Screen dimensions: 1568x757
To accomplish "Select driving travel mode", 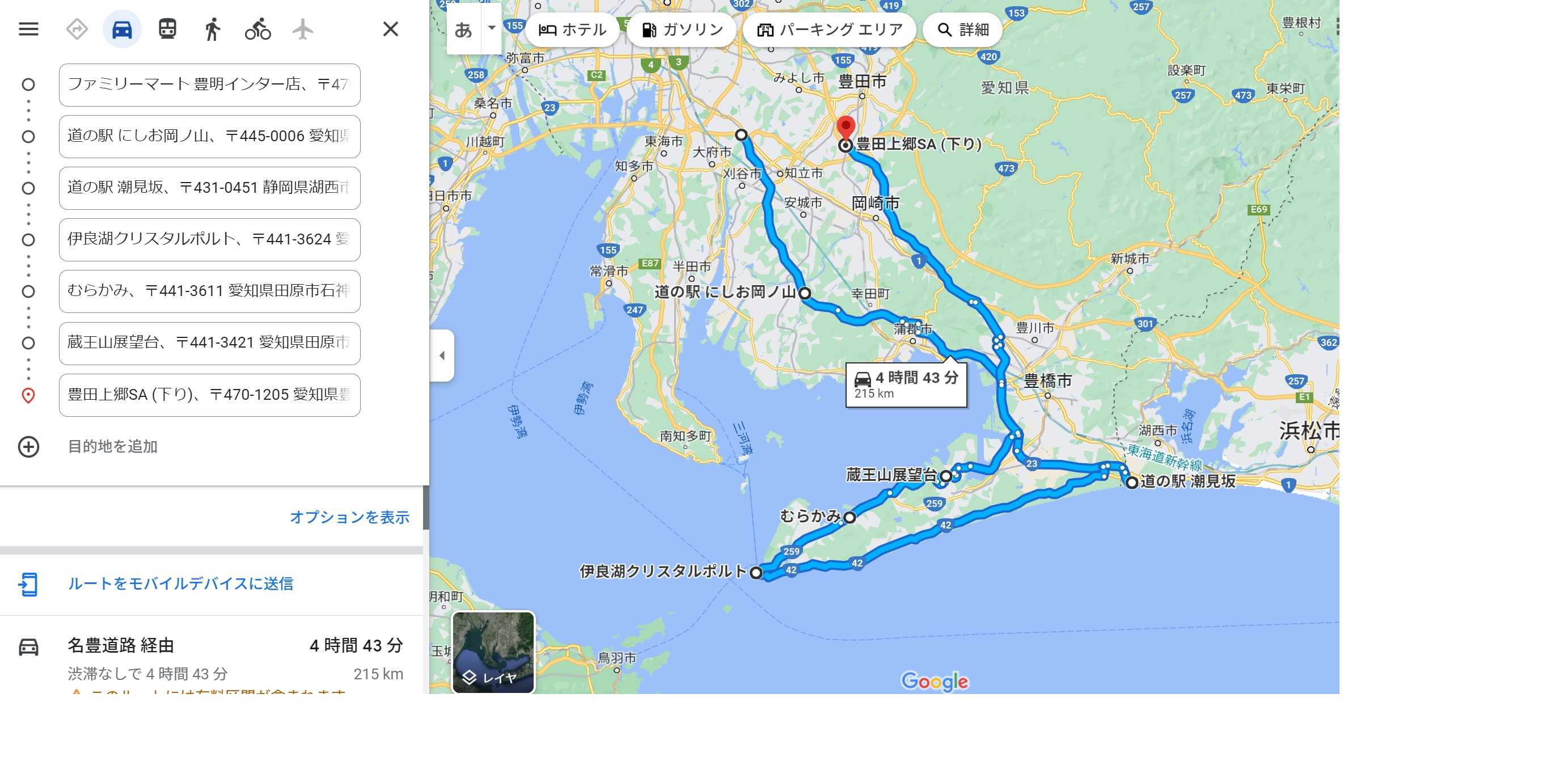I will (122, 29).
